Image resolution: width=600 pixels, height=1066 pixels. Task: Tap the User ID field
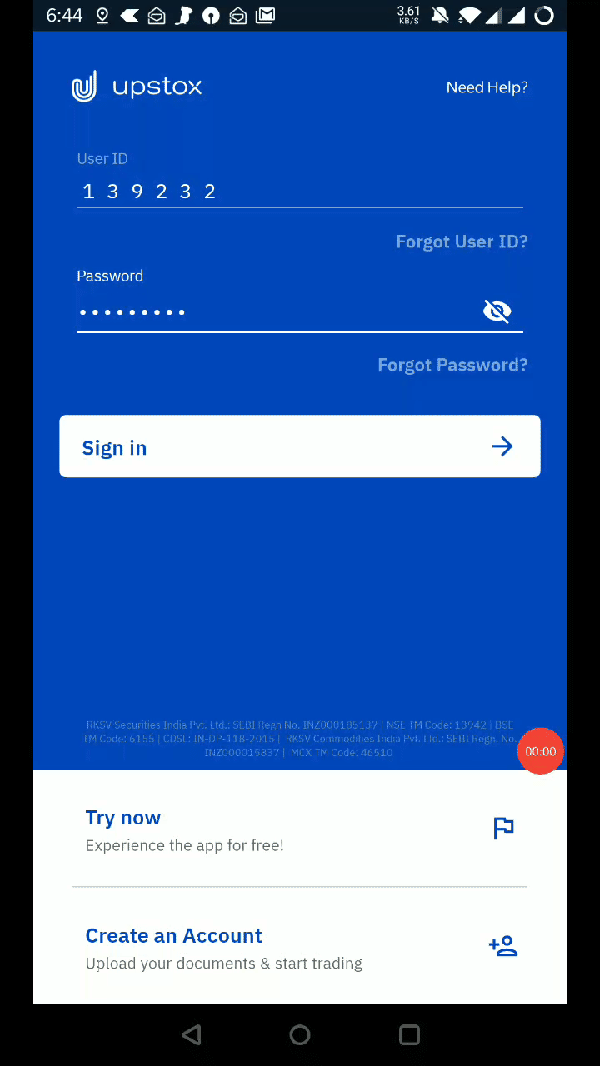click(x=300, y=192)
